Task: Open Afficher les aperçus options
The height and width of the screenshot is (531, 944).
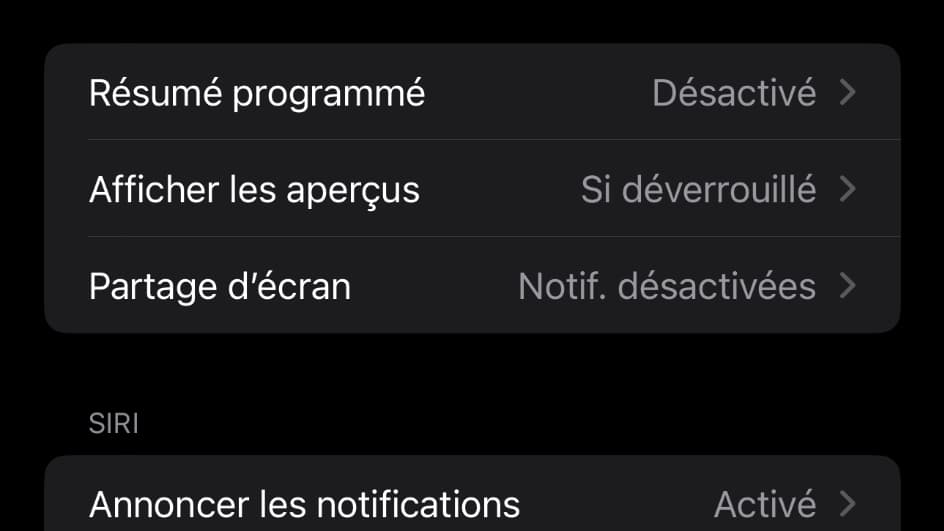Action: pos(472,189)
